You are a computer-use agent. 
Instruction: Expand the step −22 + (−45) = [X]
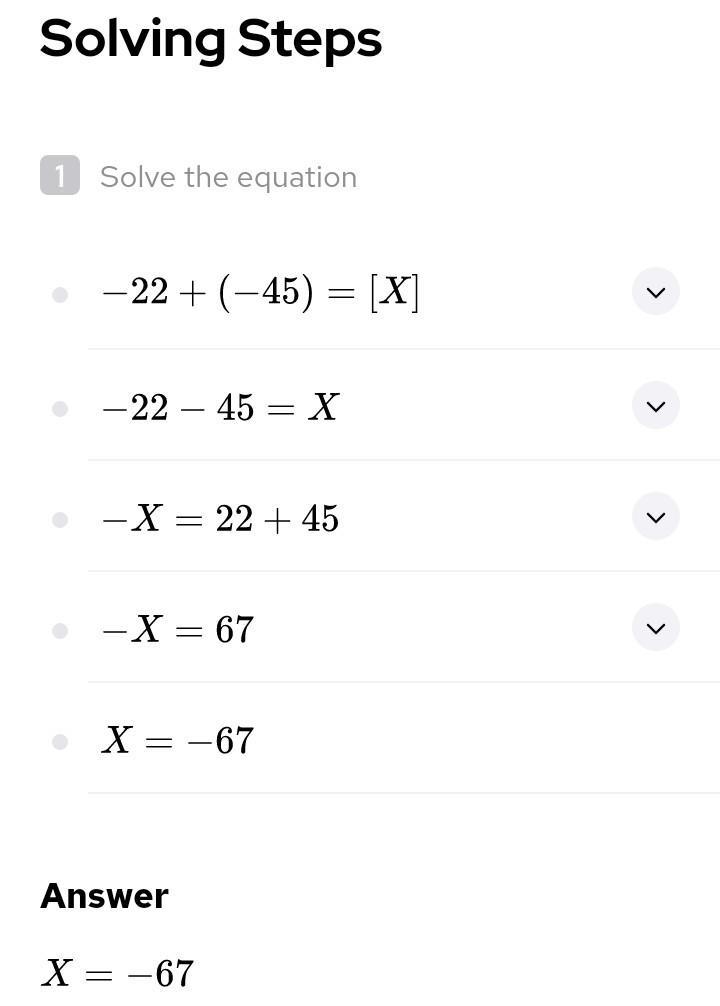(656, 292)
